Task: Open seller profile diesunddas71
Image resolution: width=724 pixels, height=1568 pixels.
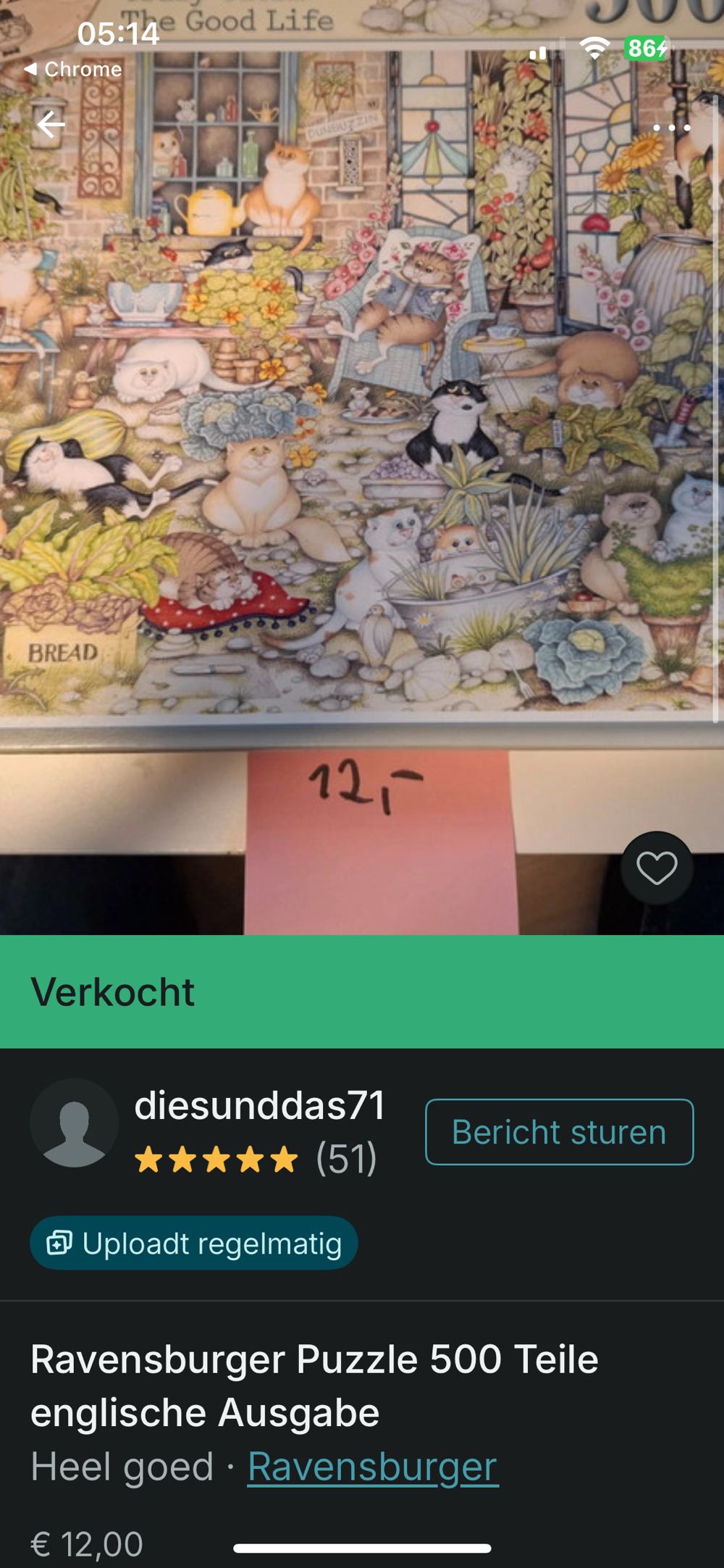Action: [258, 1106]
